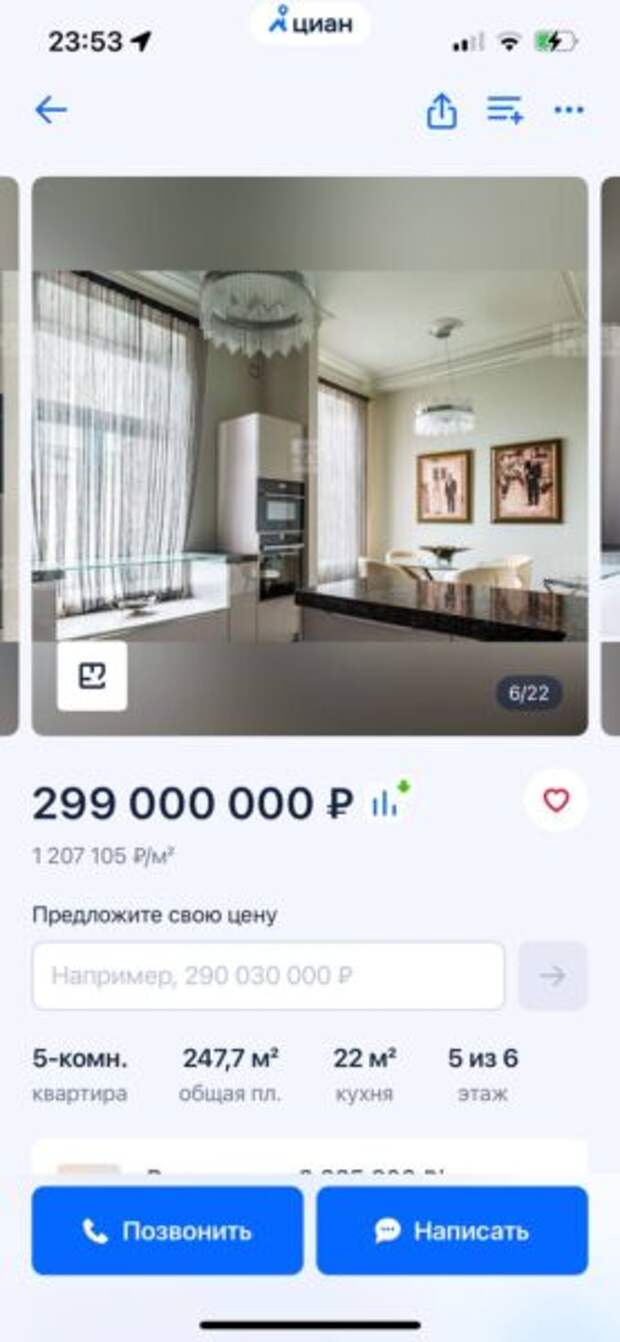620x1342 pixels.
Task: Add listing to a collection
Action: [x=505, y=109]
